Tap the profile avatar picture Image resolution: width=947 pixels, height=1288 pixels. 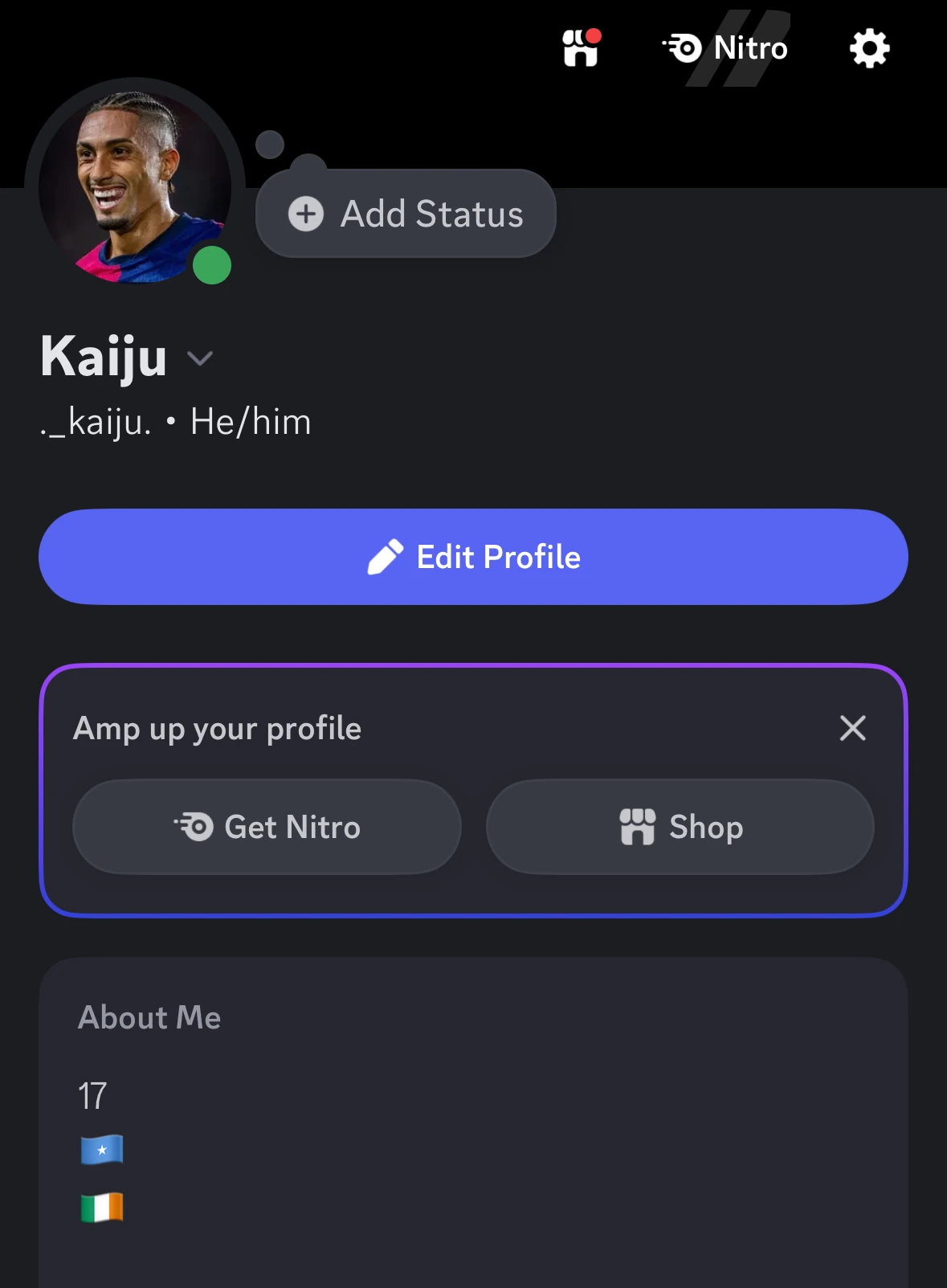(x=135, y=187)
